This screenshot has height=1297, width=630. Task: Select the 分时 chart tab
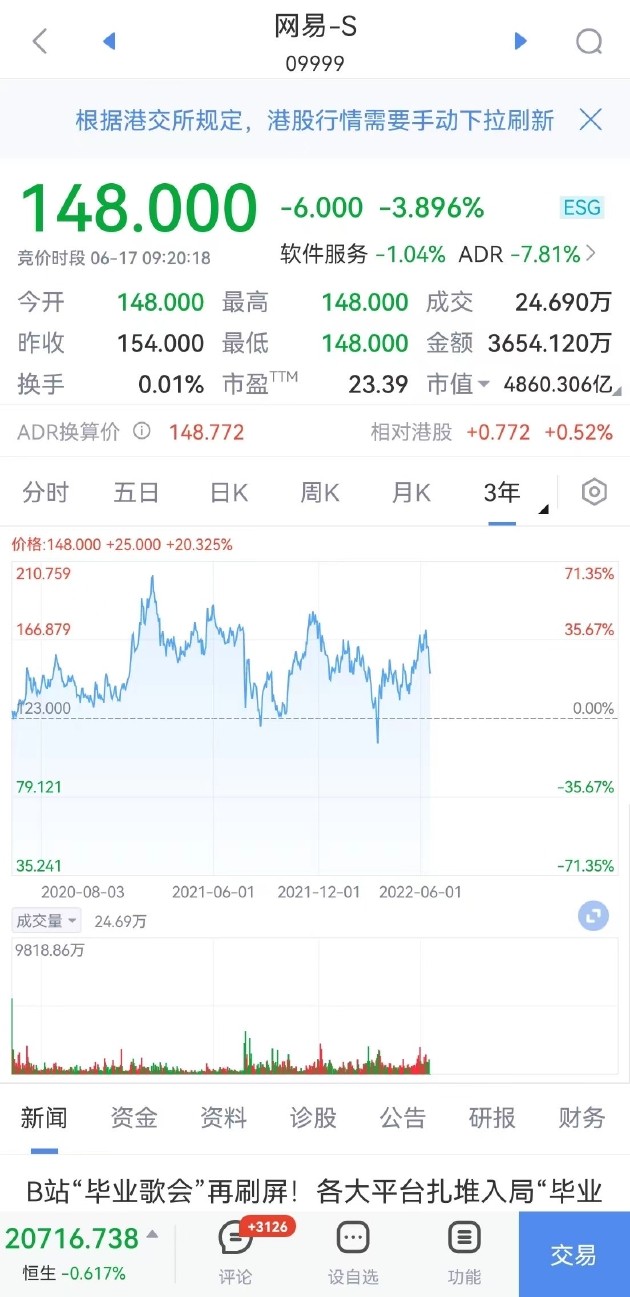(46, 492)
